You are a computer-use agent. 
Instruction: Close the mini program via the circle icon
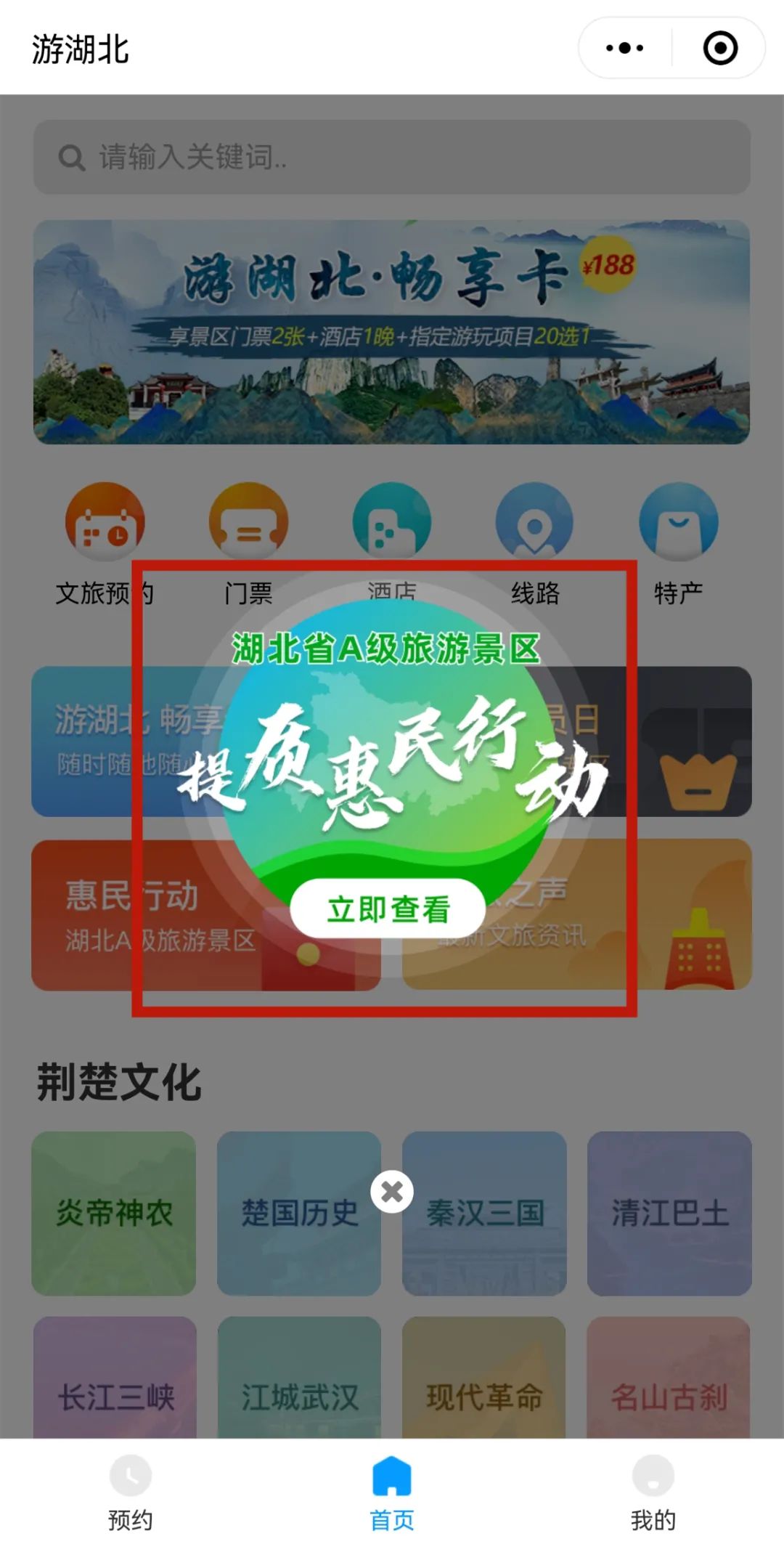point(720,49)
